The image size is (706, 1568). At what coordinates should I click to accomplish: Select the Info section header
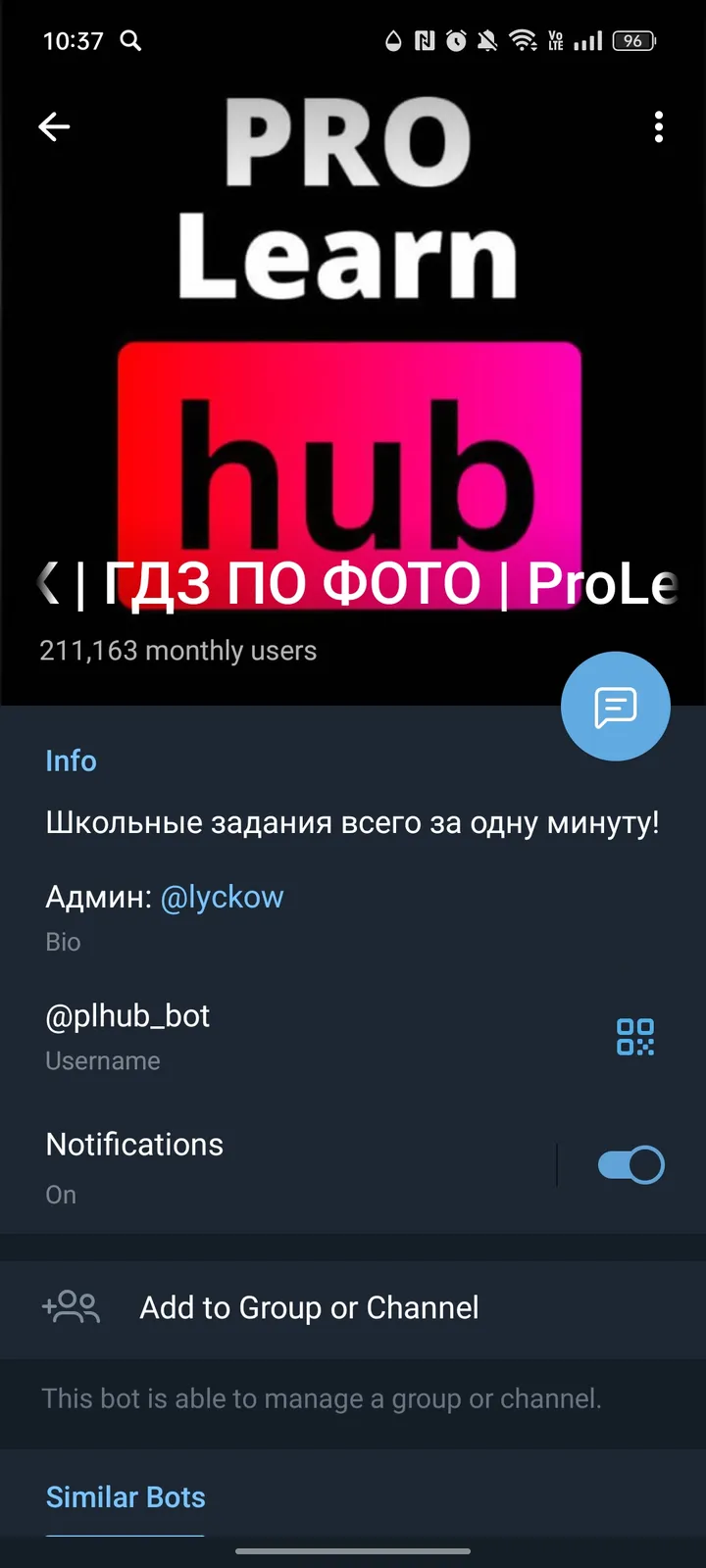coord(71,760)
